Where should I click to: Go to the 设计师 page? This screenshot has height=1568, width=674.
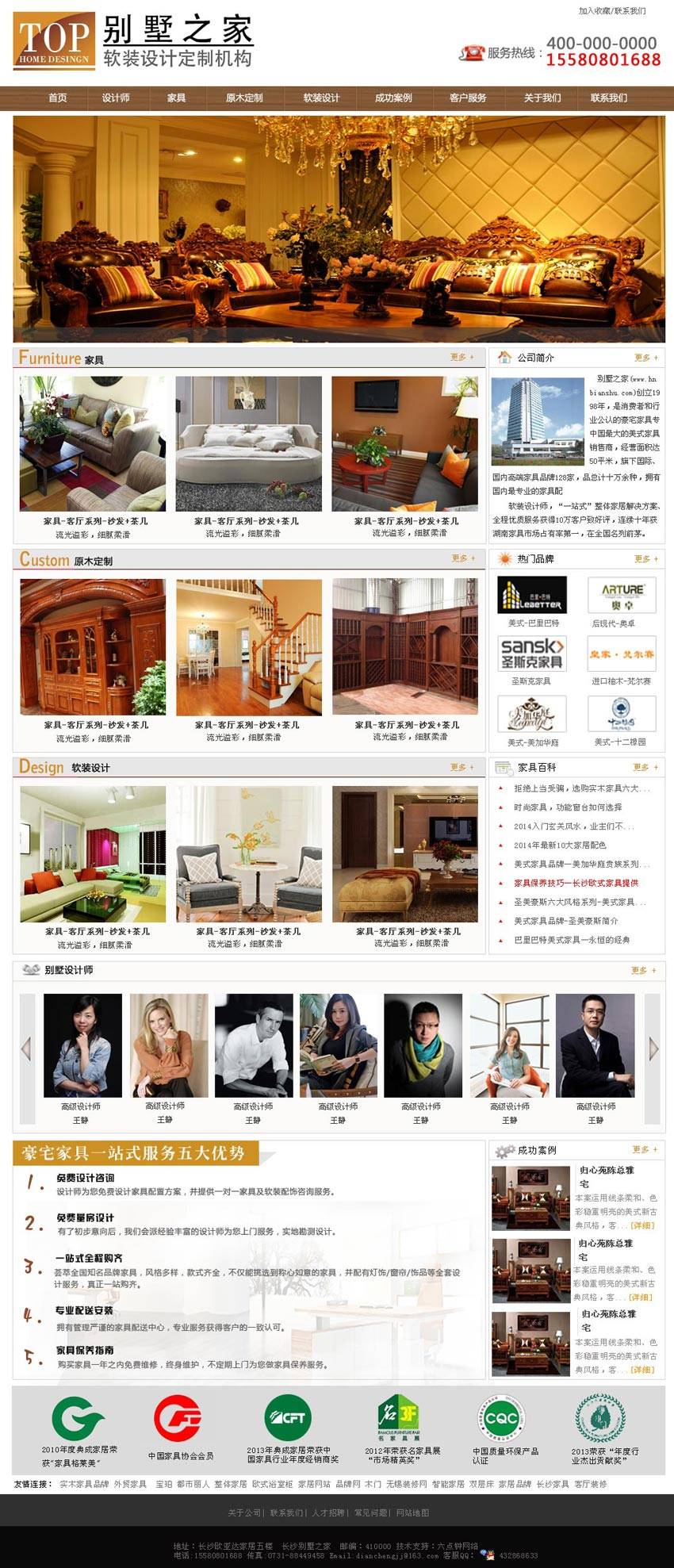pyautogui.click(x=116, y=98)
